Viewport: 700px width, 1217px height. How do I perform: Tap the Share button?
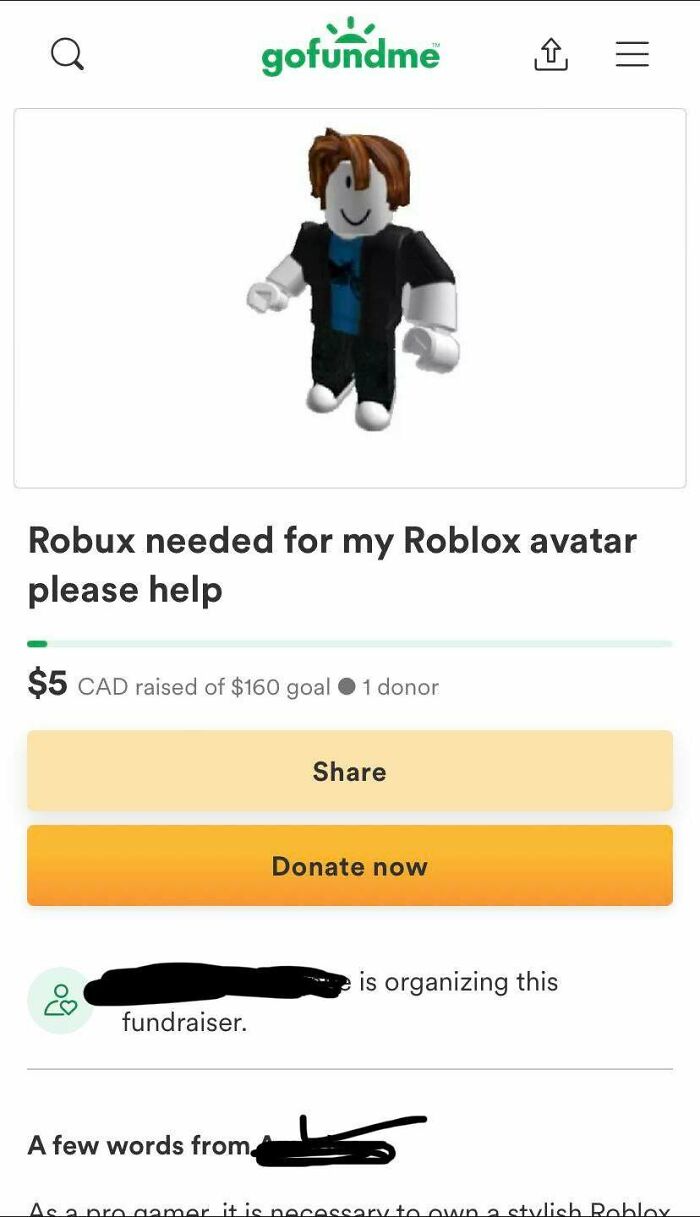[x=350, y=771]
